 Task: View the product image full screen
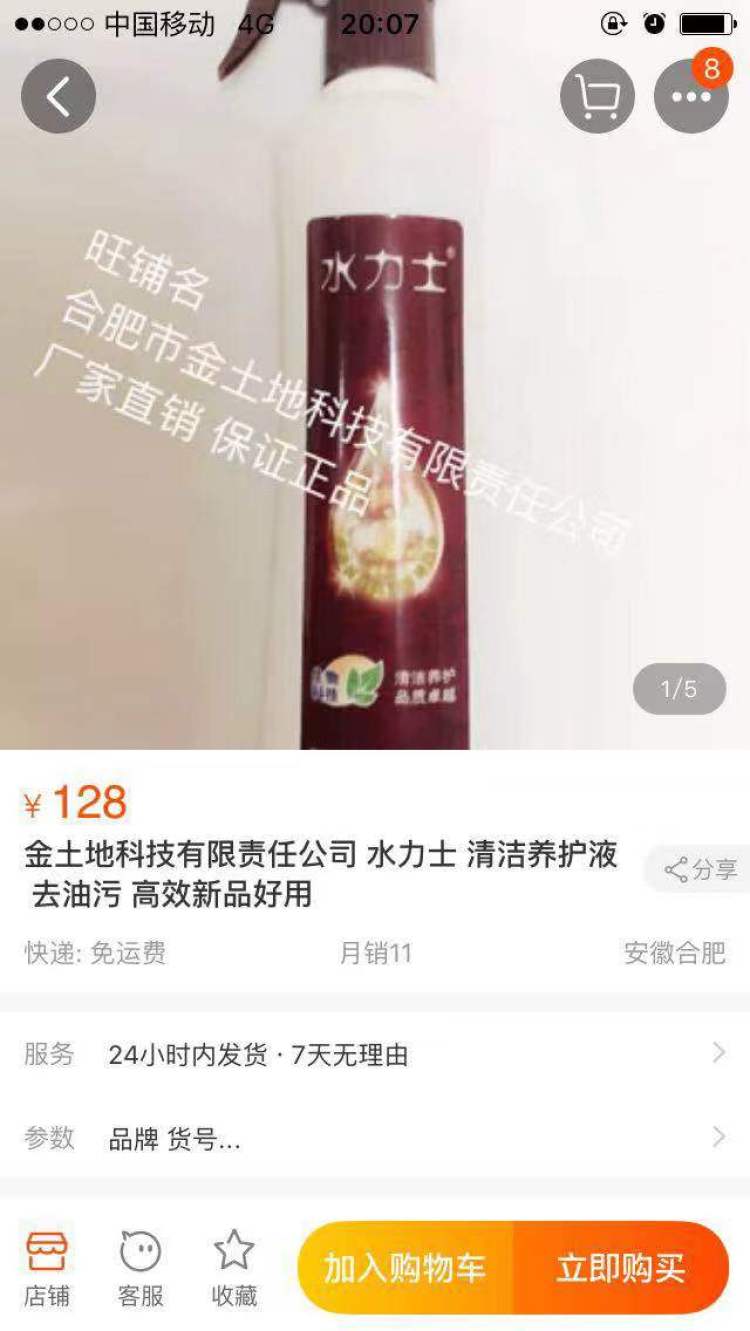point(375,420)
